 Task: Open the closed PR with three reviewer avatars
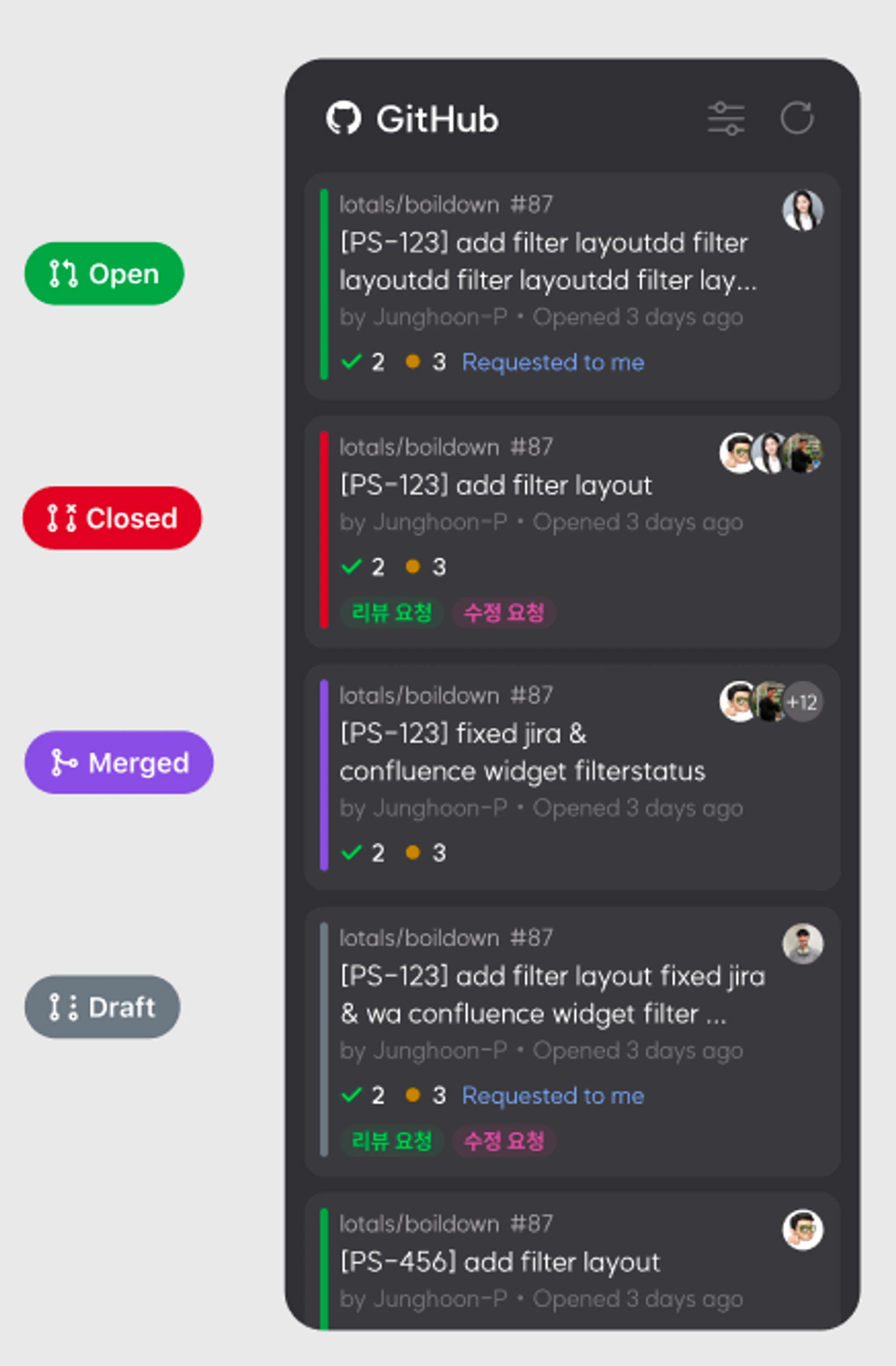(496, 485)
